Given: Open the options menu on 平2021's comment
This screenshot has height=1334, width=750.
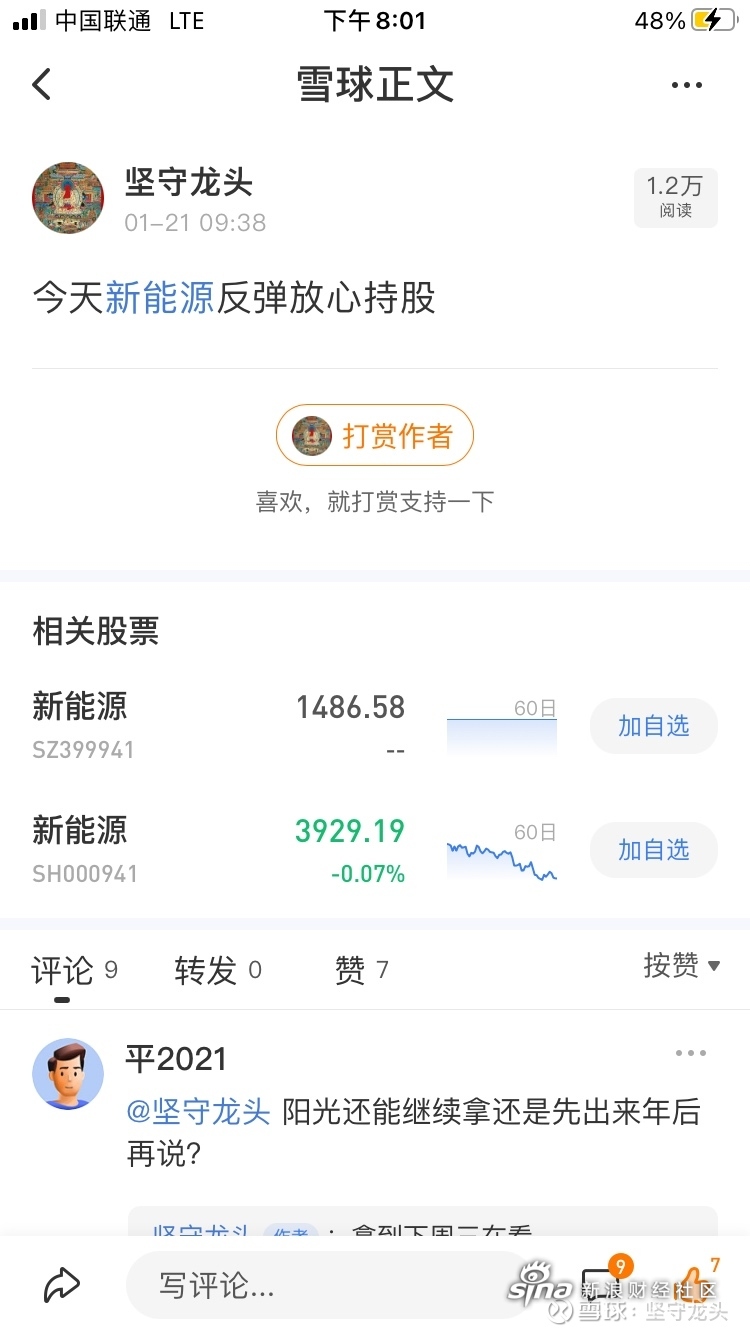Looking at the screenshot, I should [691, 1053].
